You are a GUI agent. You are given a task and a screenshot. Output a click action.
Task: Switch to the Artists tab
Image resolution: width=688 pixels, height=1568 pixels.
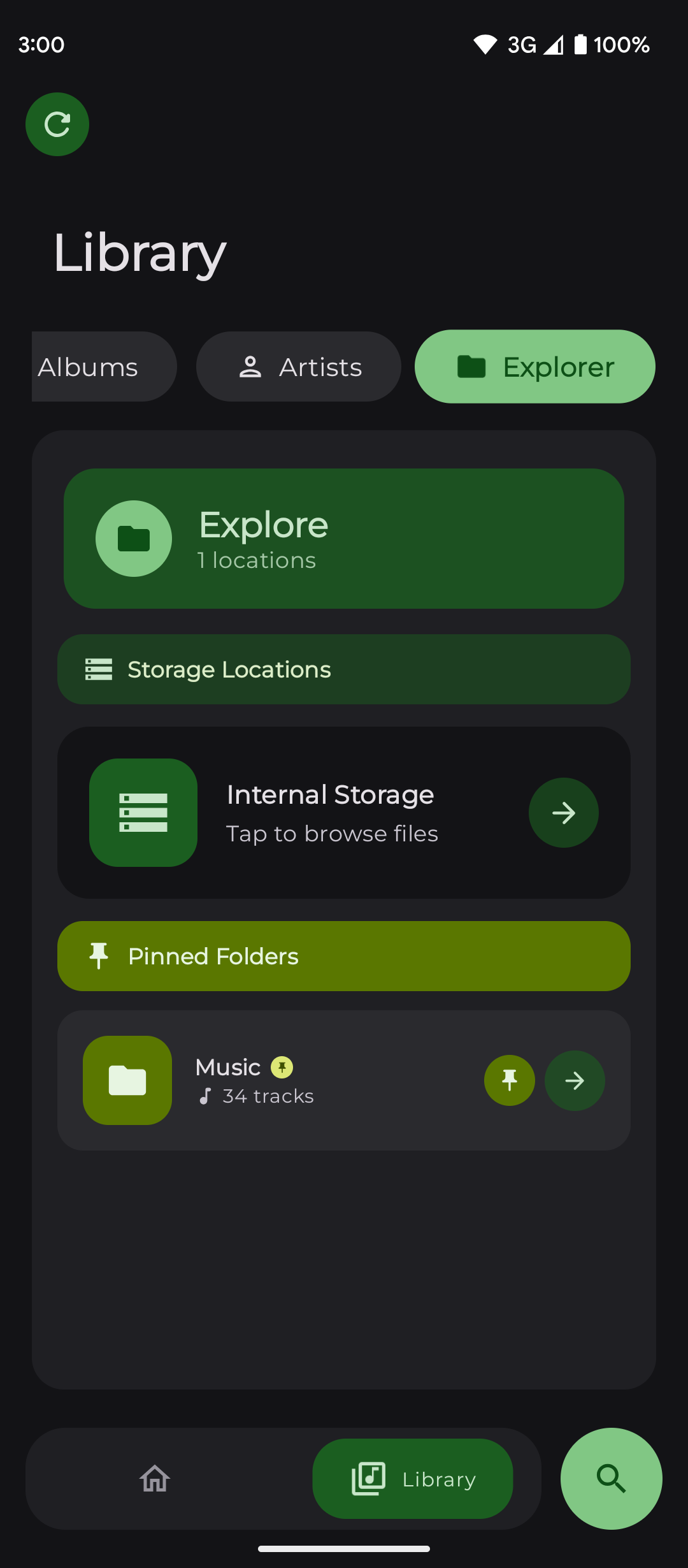click(x=299, y=367)
